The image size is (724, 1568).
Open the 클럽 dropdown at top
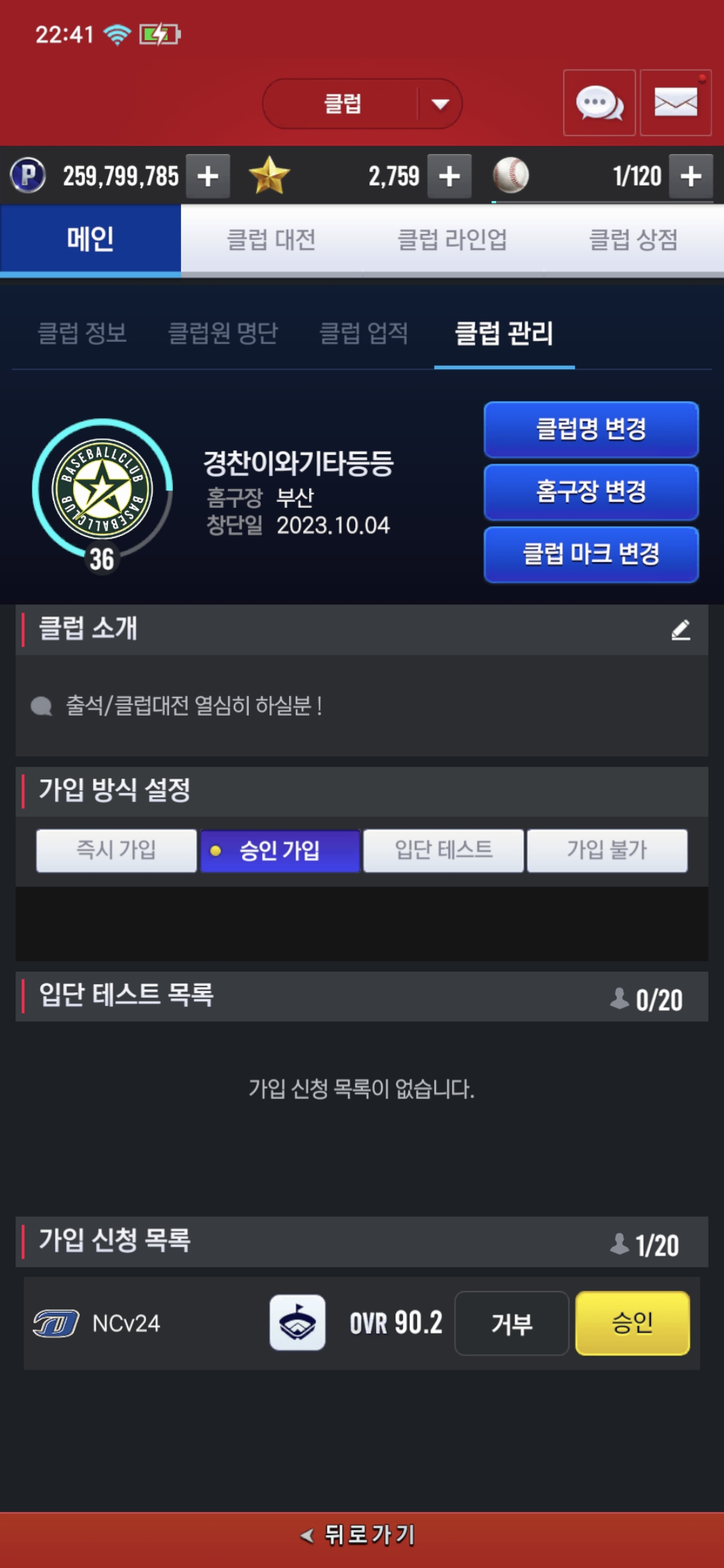point(362,104)
